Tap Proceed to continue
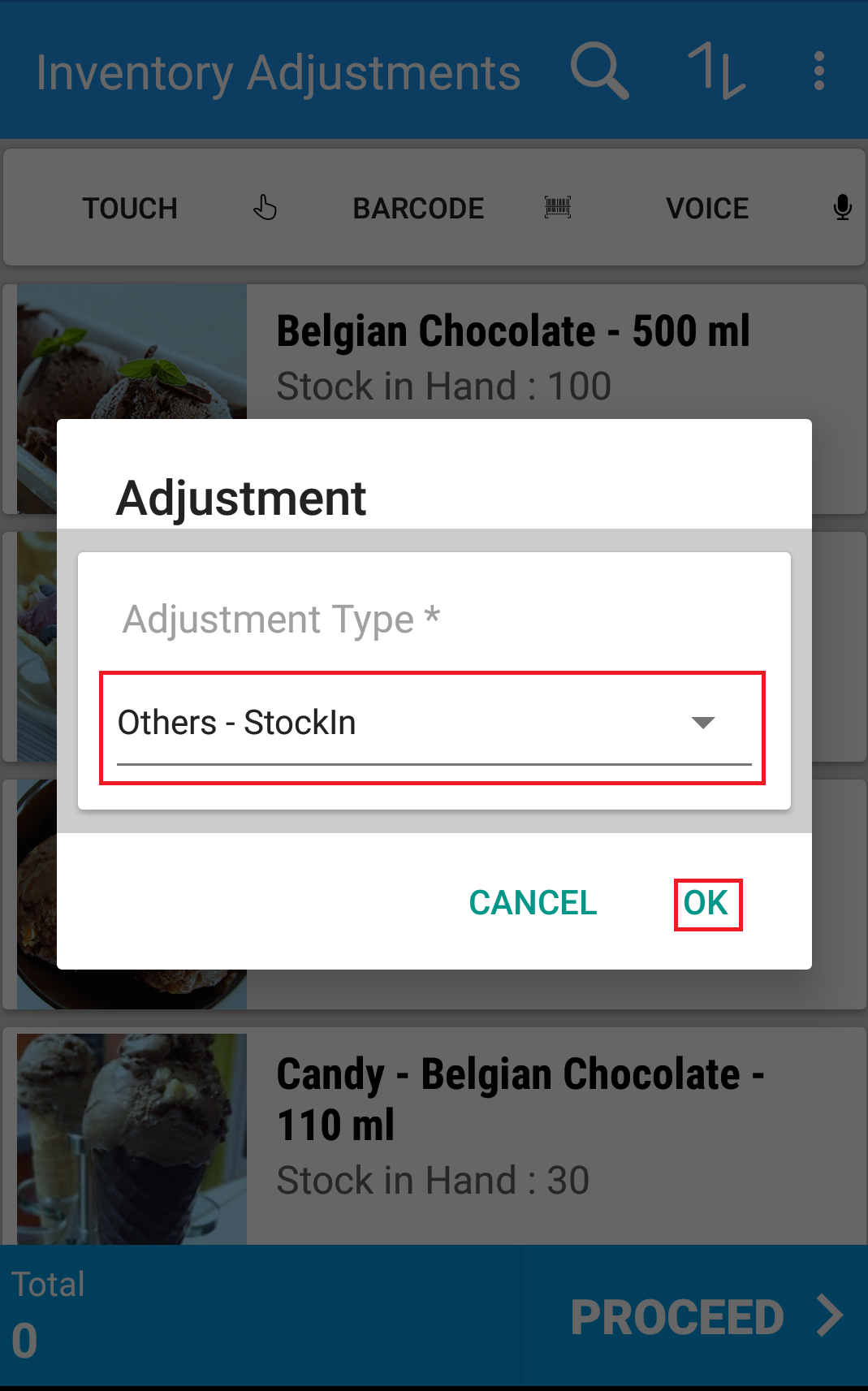The height and width of the screenshot is (1391, 868). (x=706, y=1316)
